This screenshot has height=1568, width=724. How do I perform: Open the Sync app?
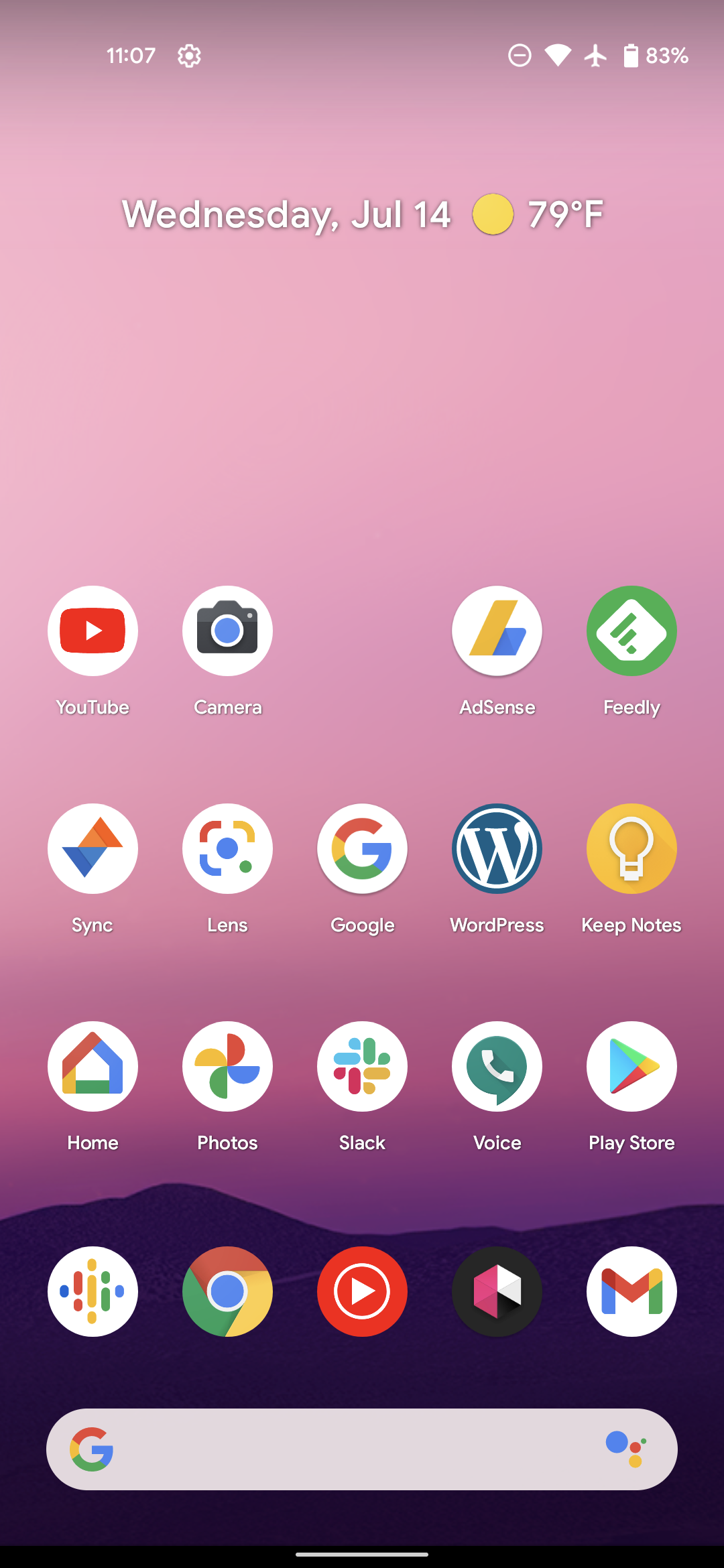[x=93, y=848]
